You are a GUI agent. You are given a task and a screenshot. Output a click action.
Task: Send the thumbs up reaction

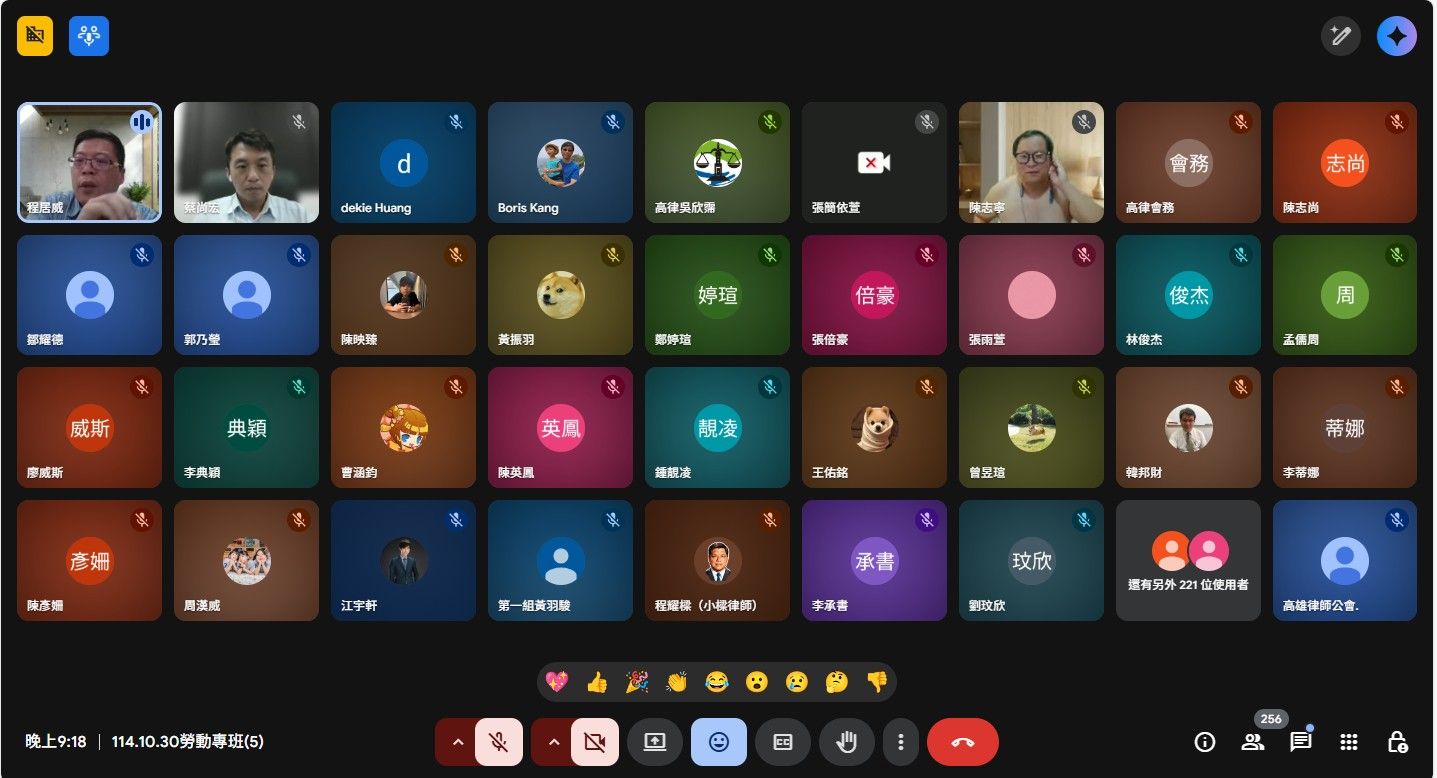coord(597,682)
